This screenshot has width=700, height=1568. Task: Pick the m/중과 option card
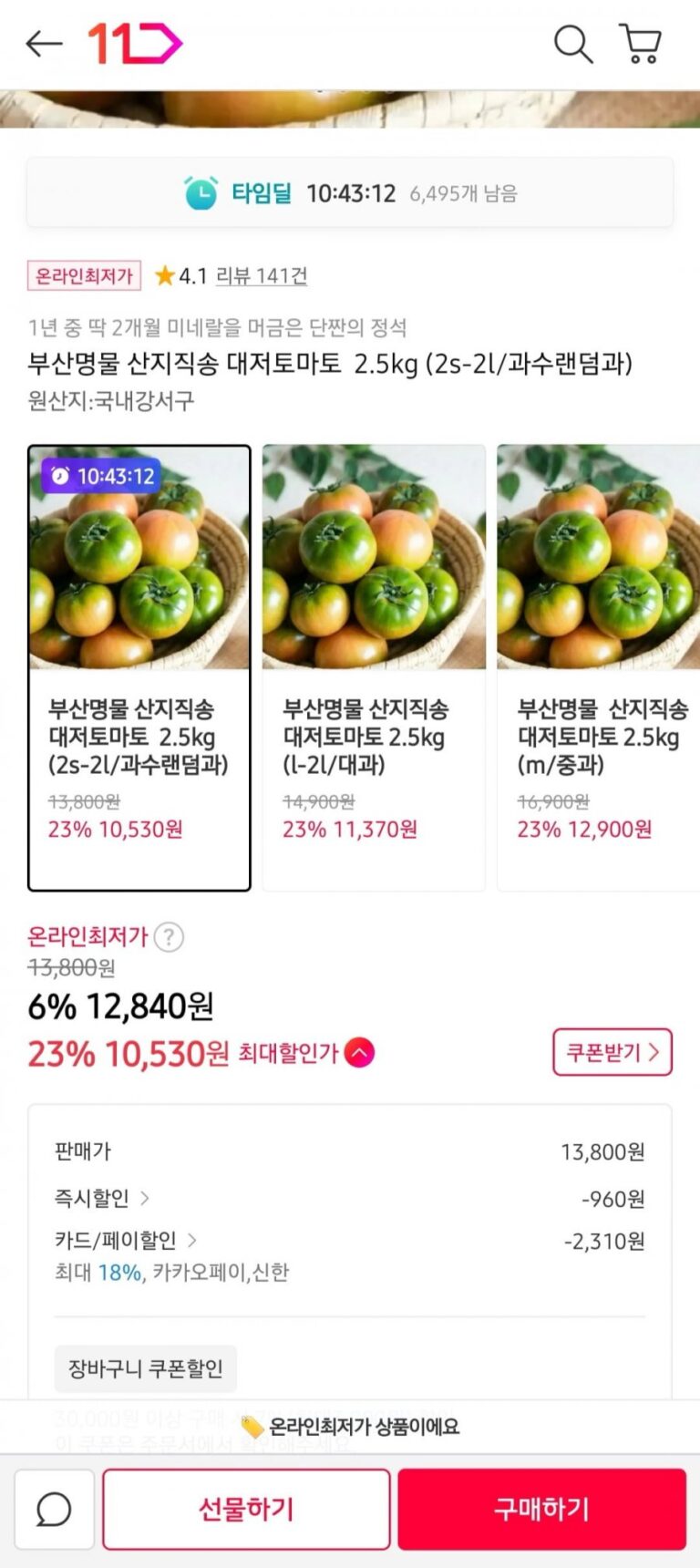598,667
